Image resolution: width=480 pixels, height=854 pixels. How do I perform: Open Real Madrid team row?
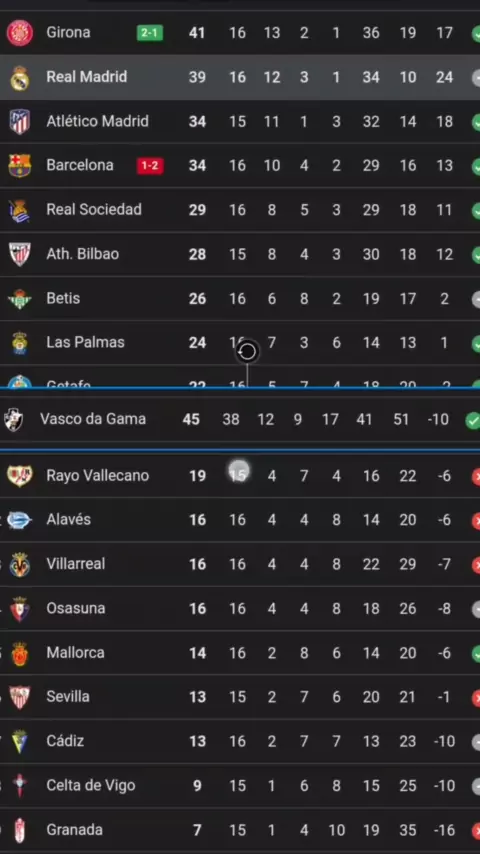point(240,77)
